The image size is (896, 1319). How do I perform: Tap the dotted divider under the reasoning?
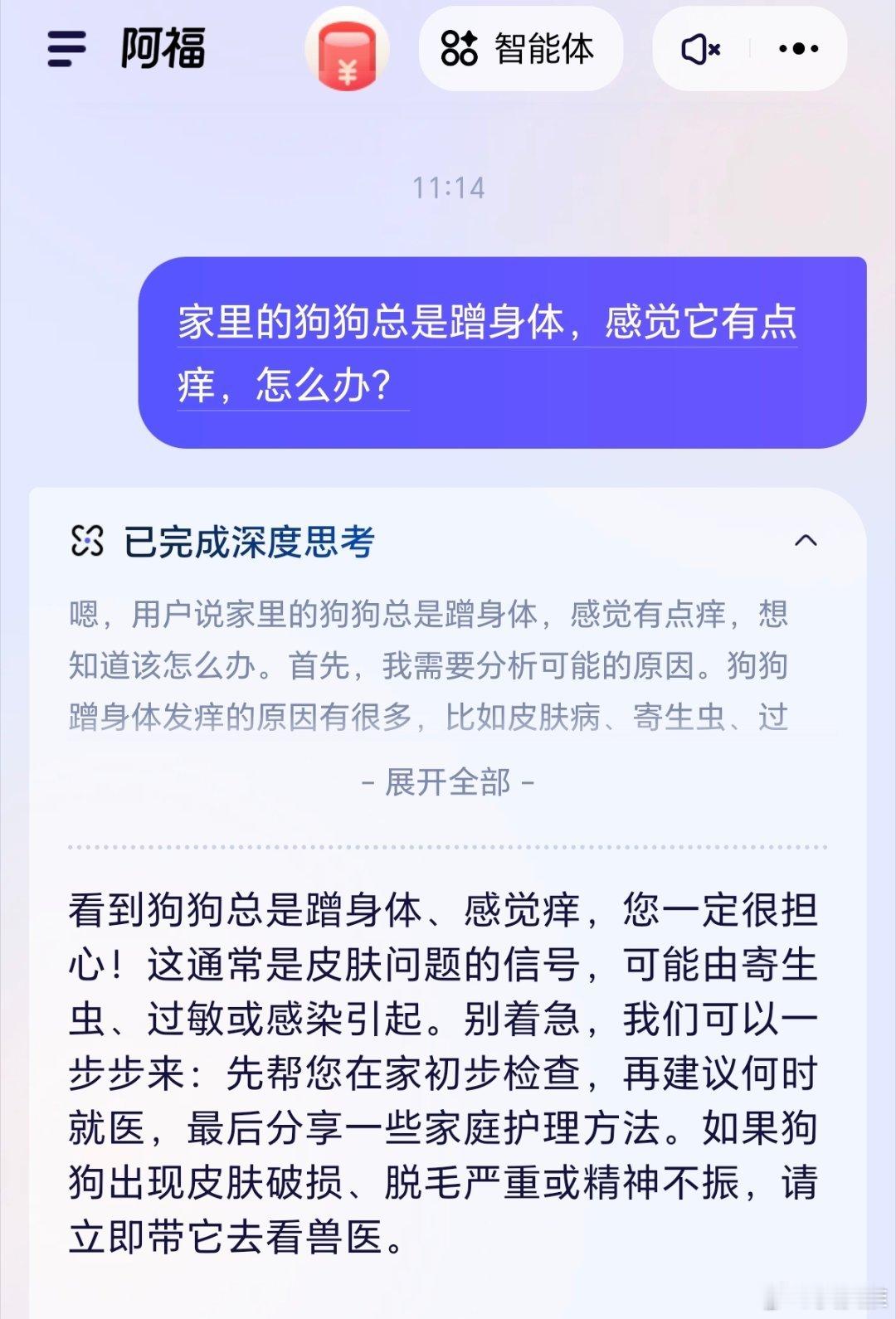[x=448, y=847]
